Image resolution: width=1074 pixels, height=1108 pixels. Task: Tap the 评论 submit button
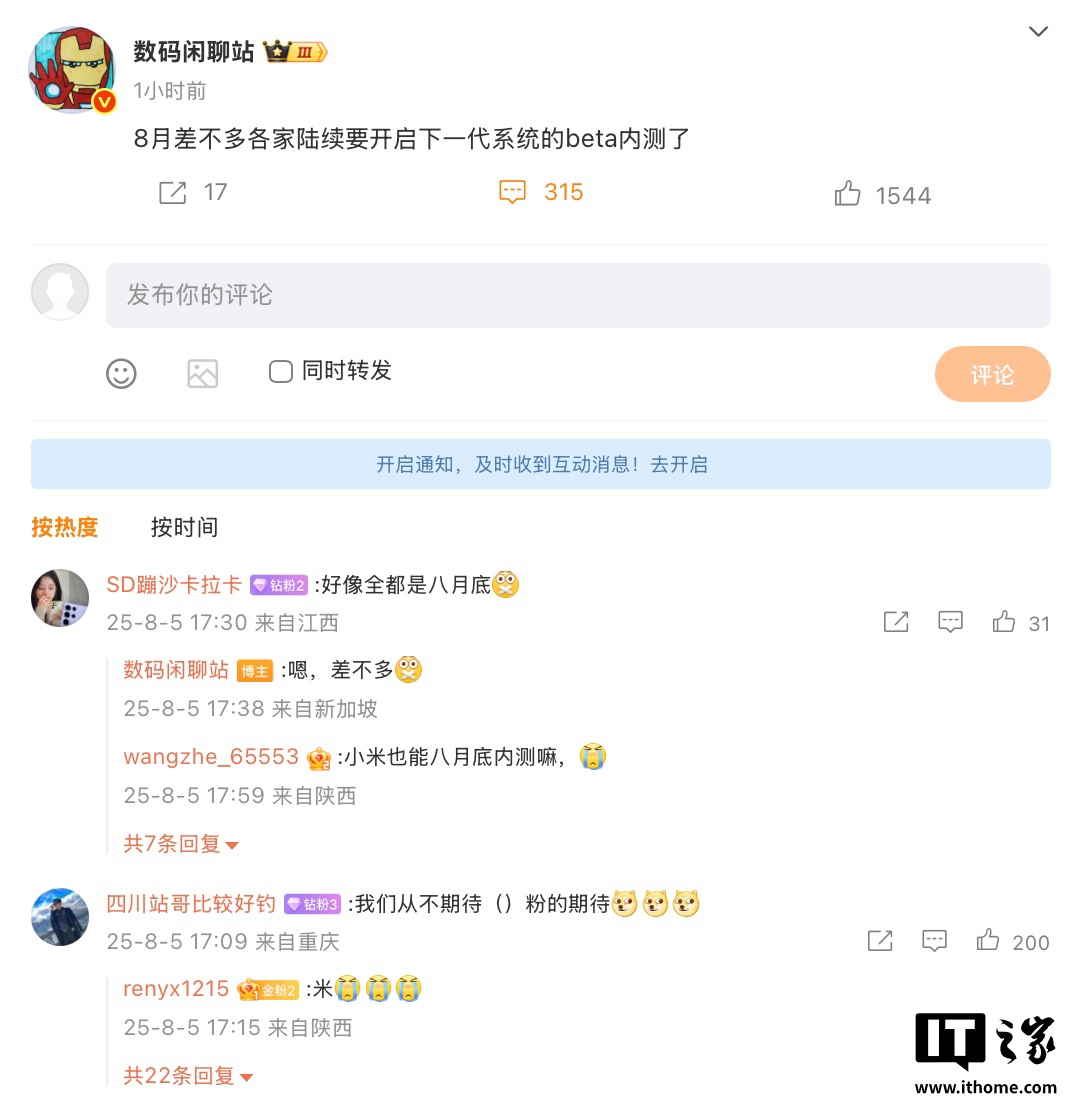[x=992, y=375]
